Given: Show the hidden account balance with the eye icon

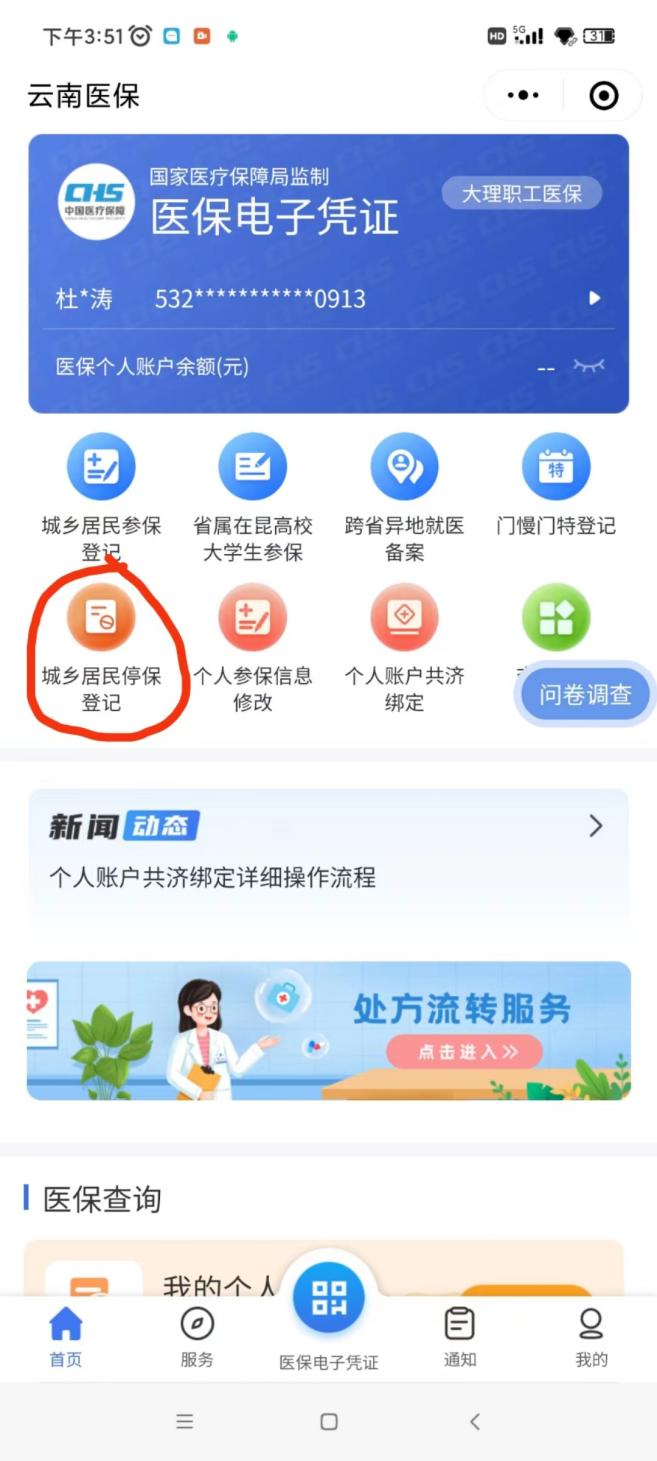Looking at the screenshot, I should (589, 366).
